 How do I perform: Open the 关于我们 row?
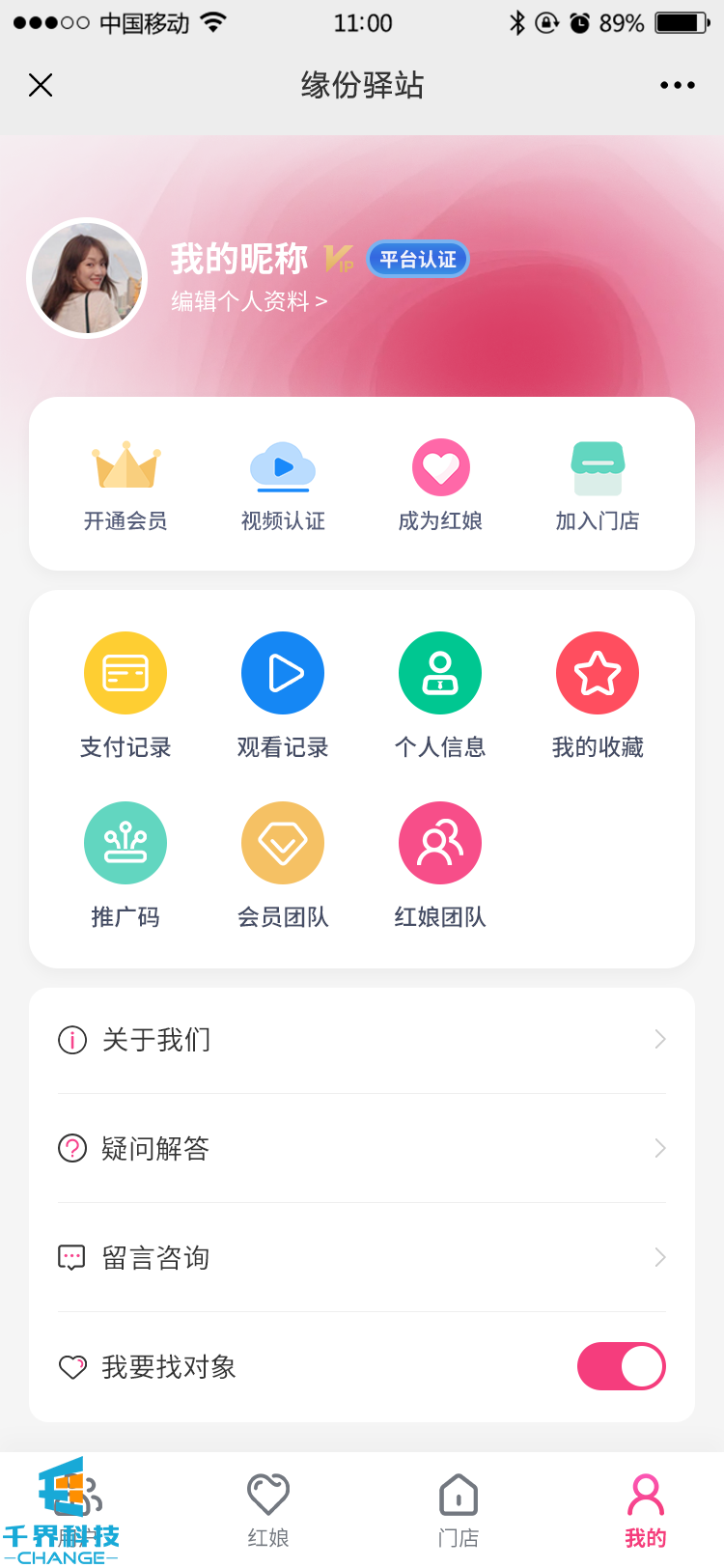point(362,1040)
